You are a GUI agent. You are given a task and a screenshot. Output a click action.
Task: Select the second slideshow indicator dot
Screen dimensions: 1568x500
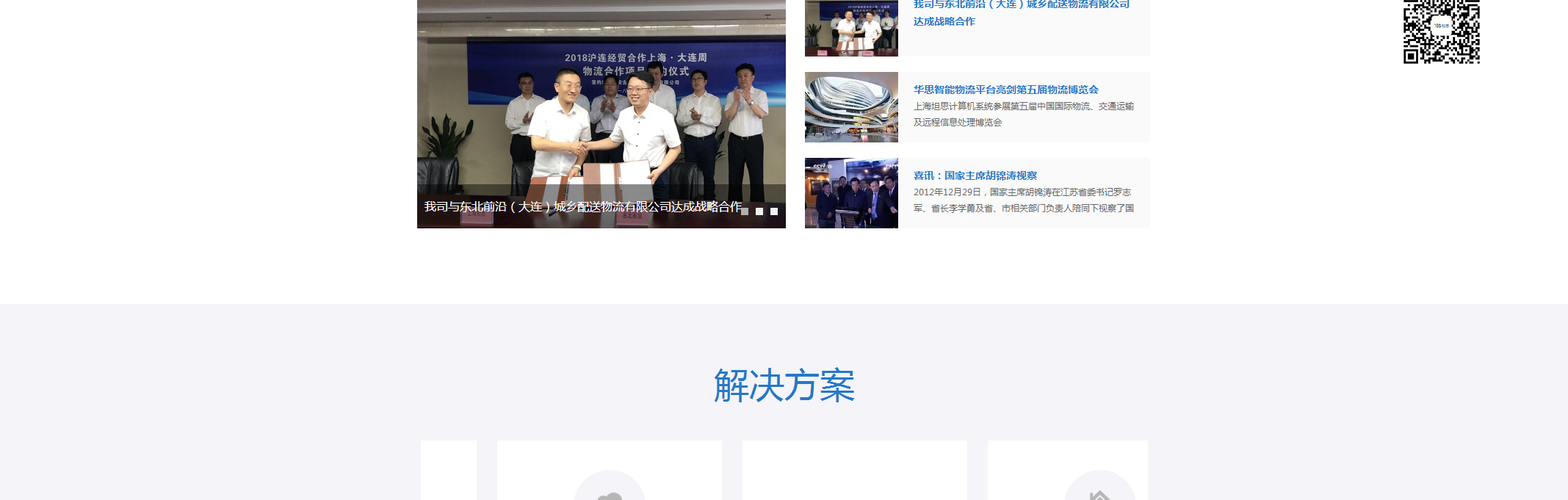pyautogui.click(x=759, y=211)
